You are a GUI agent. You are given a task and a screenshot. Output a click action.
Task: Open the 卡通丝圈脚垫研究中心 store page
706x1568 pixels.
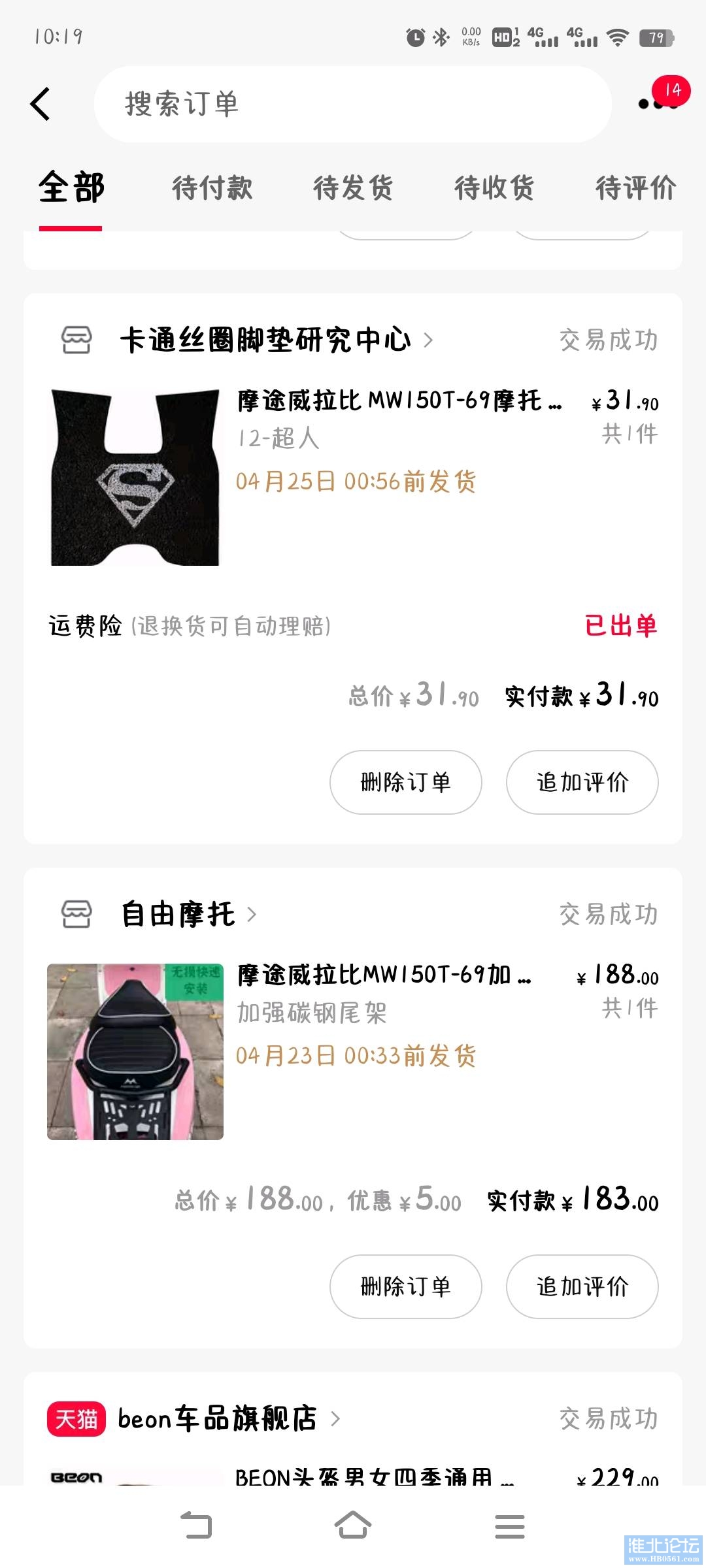(x=265, y=340)
